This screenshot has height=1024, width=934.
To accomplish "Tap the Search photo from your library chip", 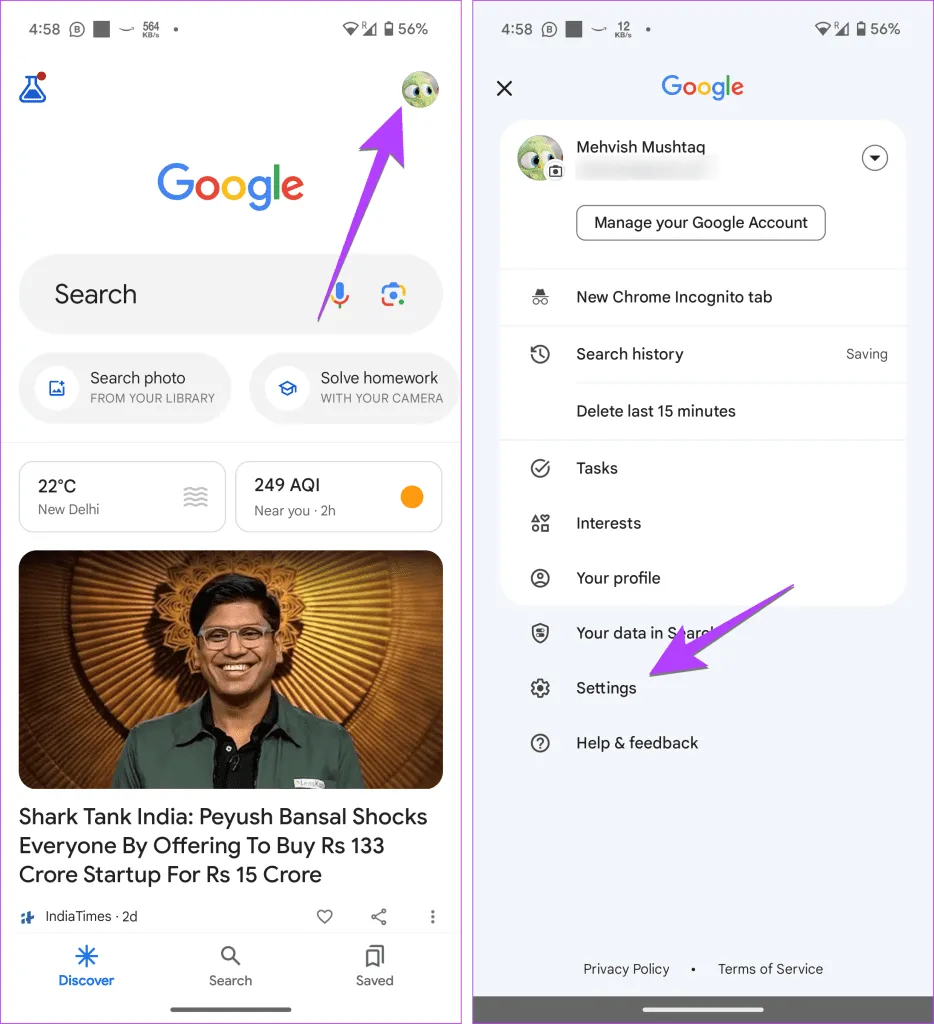I will [x=126, y=387].
